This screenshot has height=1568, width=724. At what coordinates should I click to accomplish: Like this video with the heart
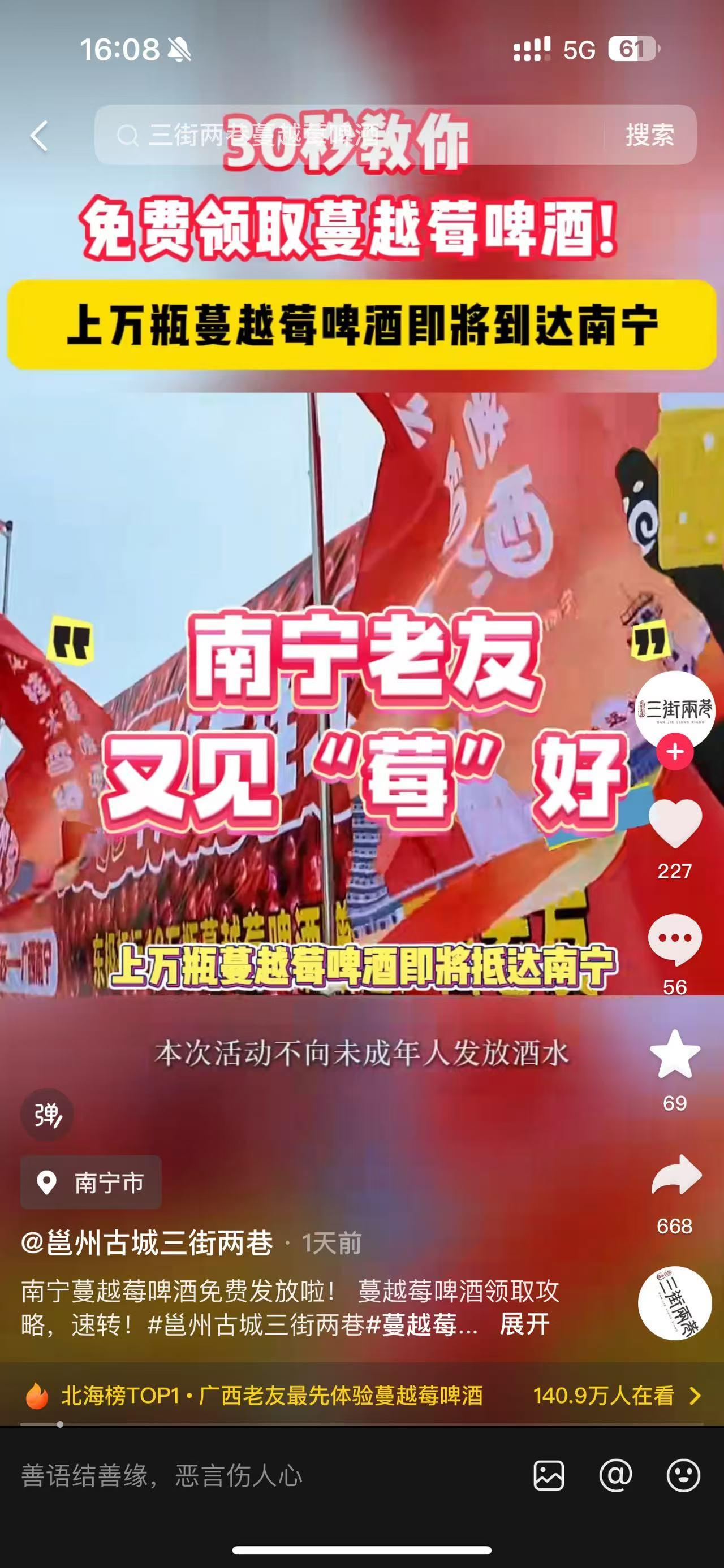point(675,825)
